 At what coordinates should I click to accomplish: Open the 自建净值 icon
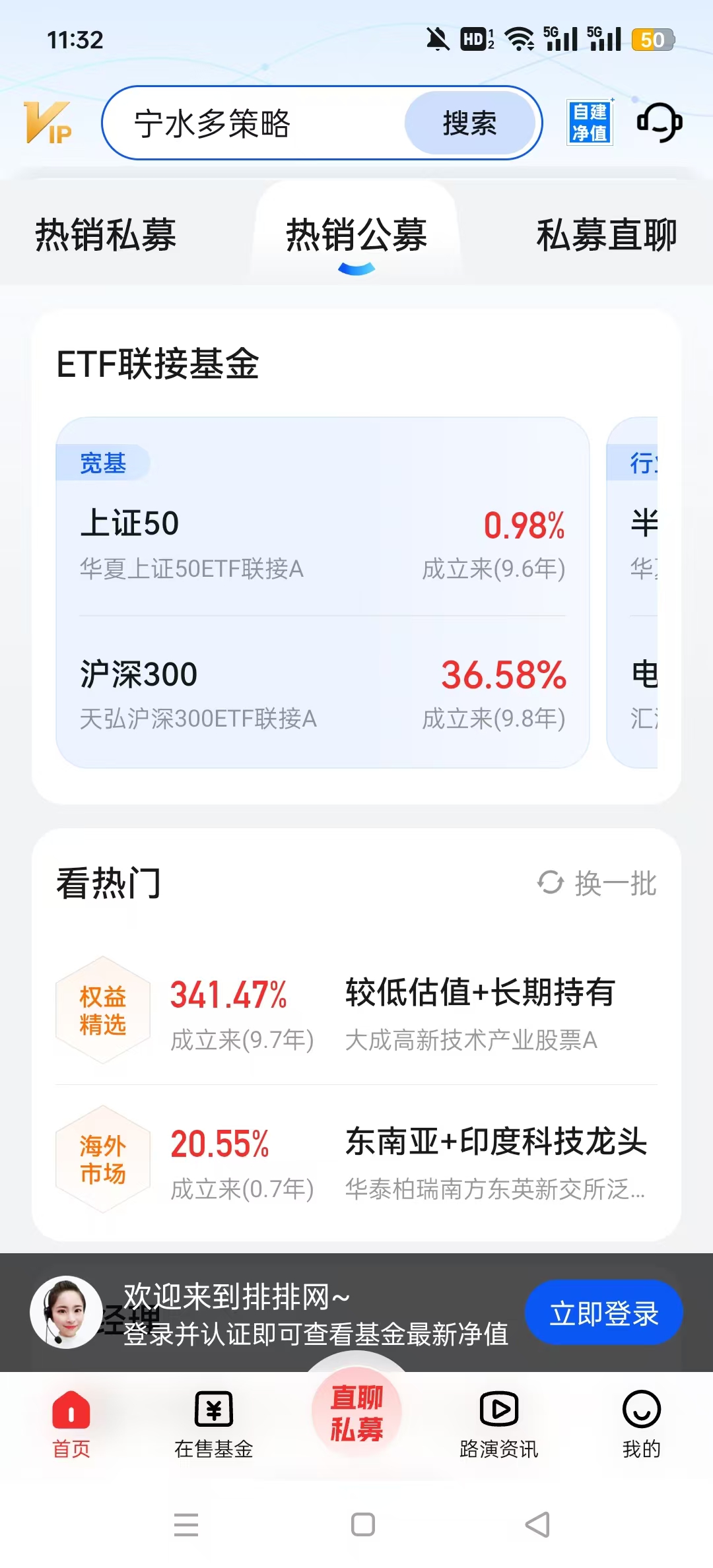point(590,123)
